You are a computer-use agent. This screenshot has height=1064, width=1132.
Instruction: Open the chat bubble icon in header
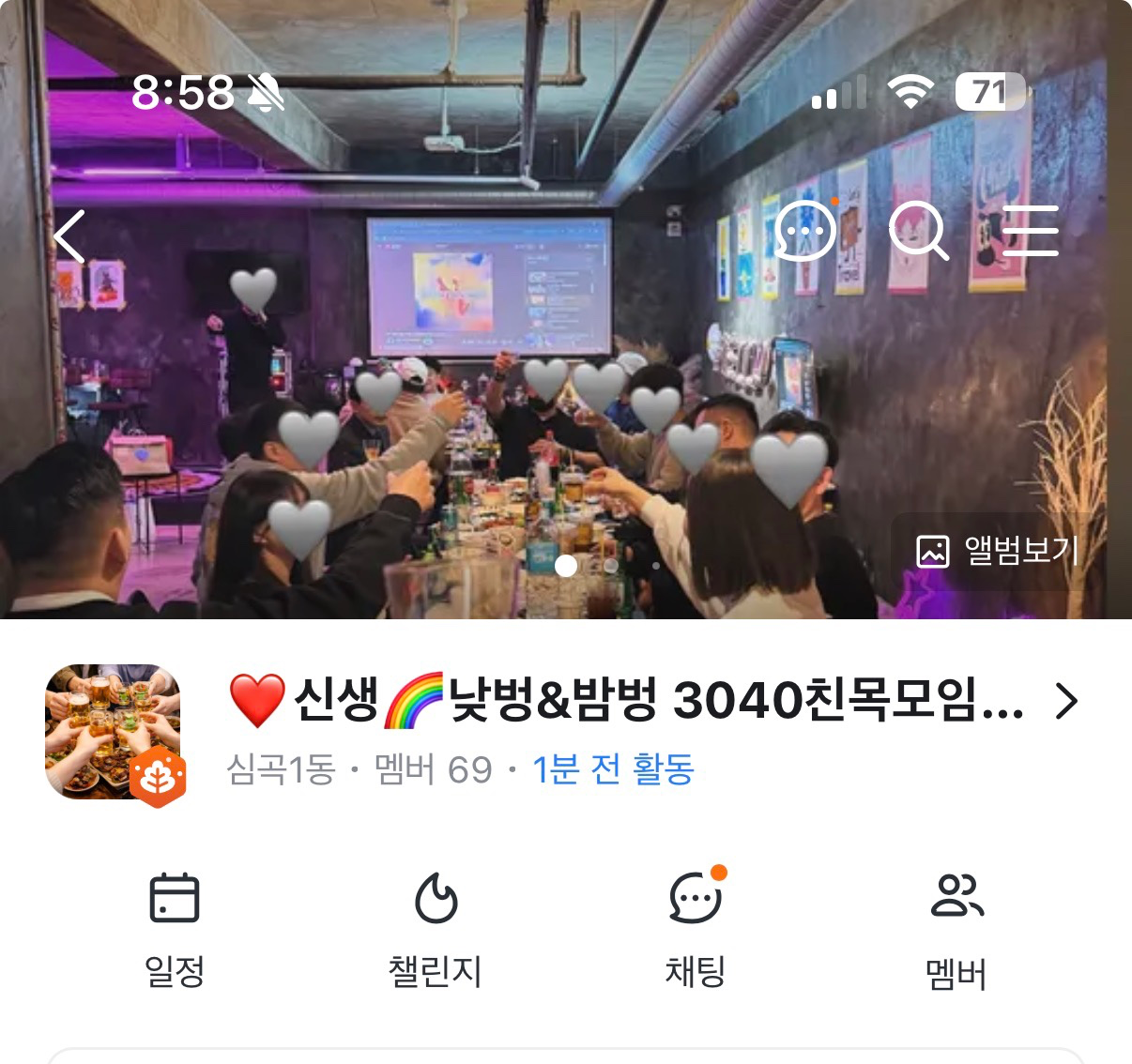click(x=804, y=230)
